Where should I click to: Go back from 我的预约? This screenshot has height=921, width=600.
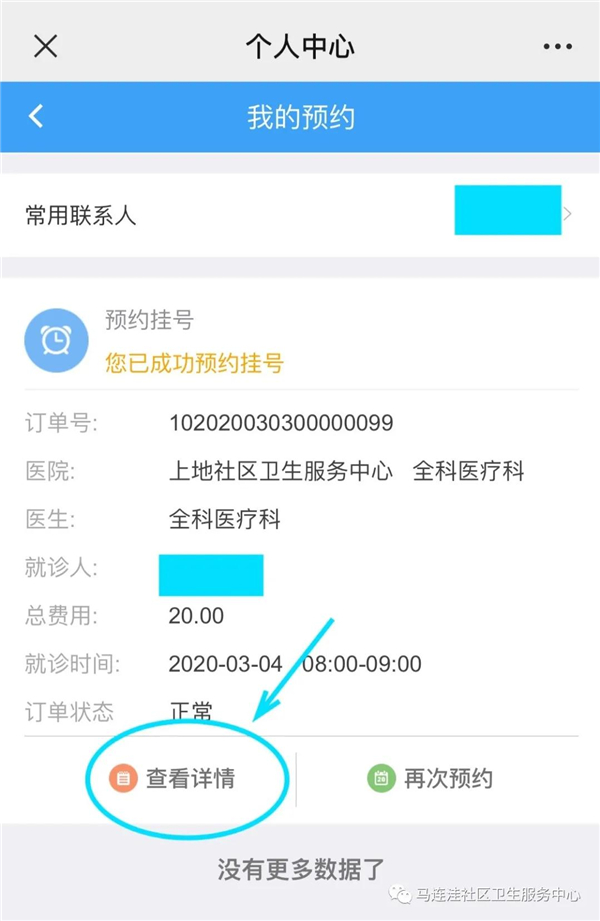(x=37, y=116)
